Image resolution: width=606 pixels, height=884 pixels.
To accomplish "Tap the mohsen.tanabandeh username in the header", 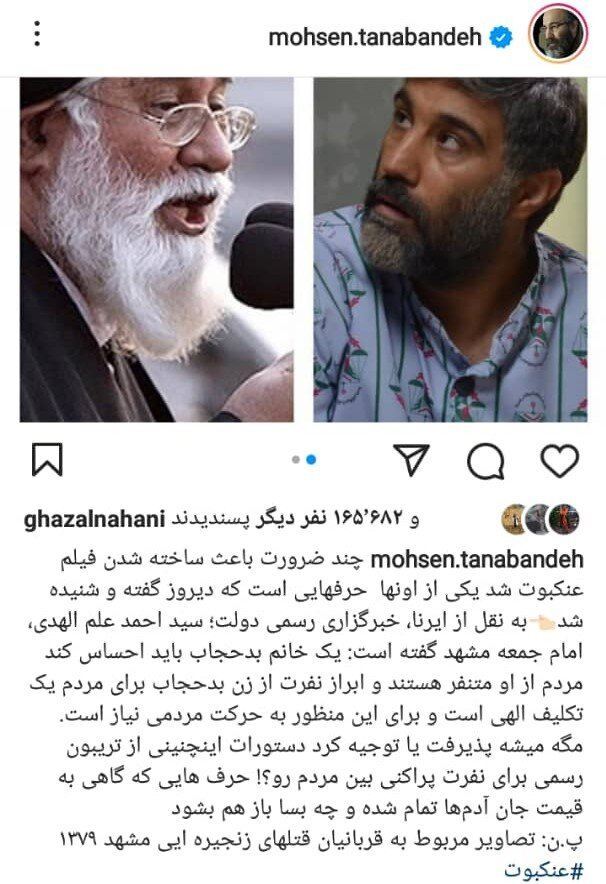I will click(x=376, y=38).
